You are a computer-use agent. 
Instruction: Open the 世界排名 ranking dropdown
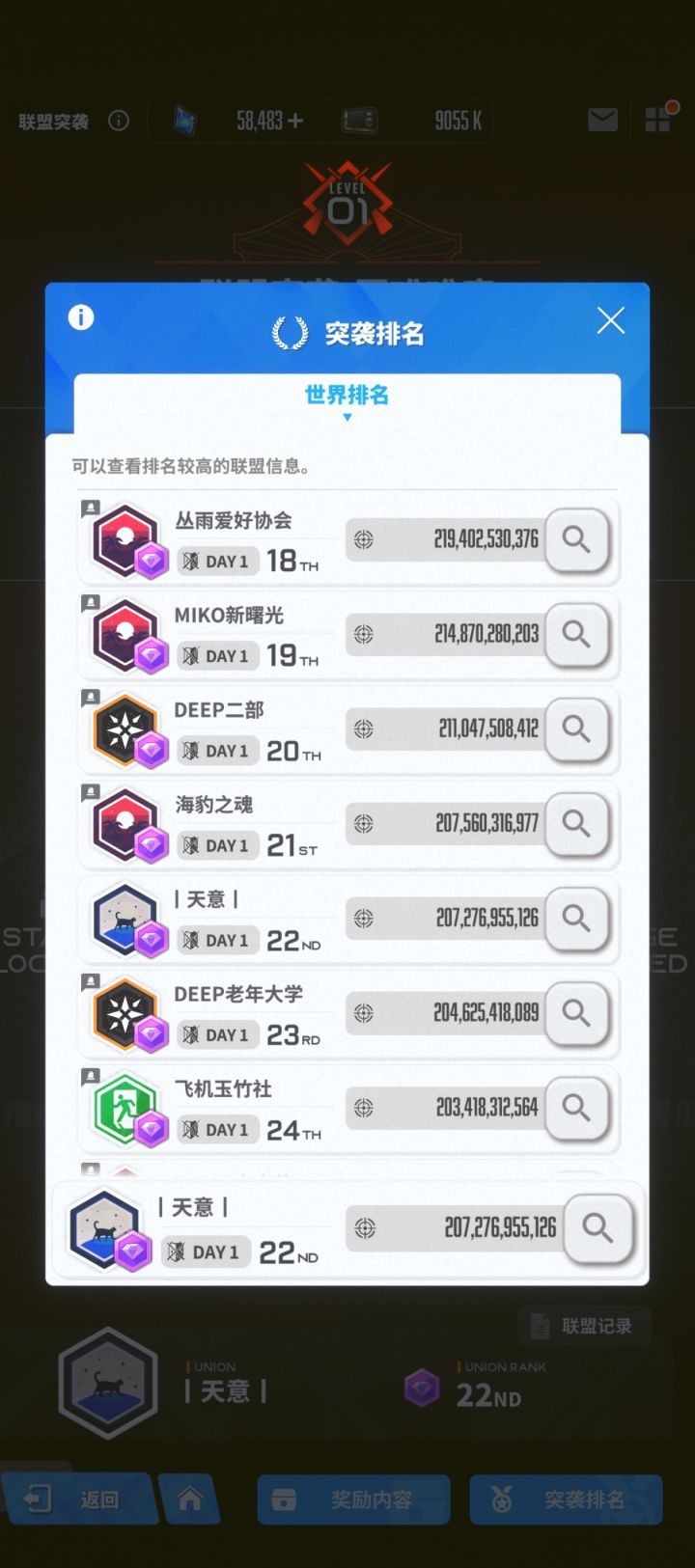[x=347, y=396]
